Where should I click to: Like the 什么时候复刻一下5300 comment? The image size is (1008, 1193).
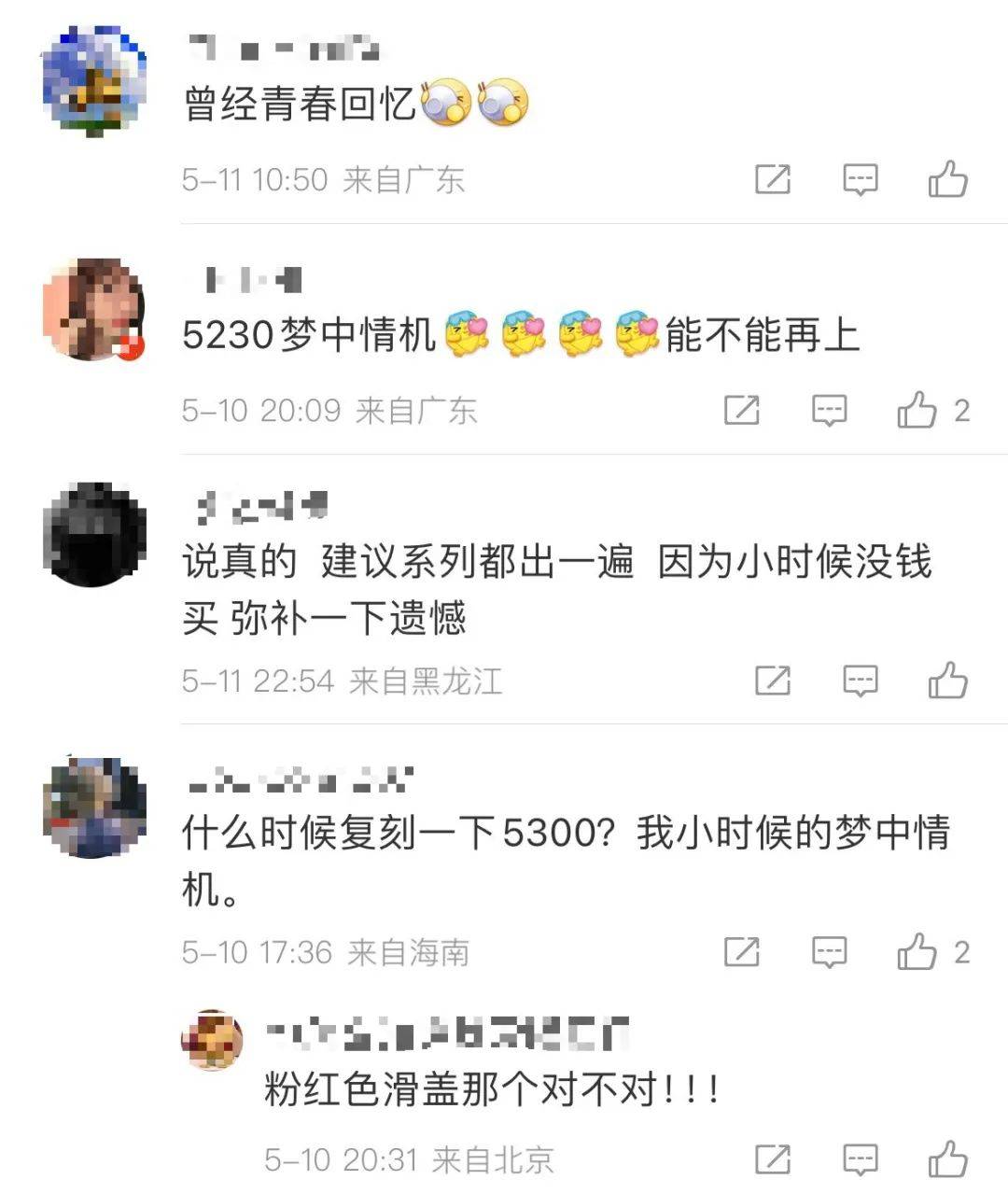pyautogui.click(x=917, y=951)
